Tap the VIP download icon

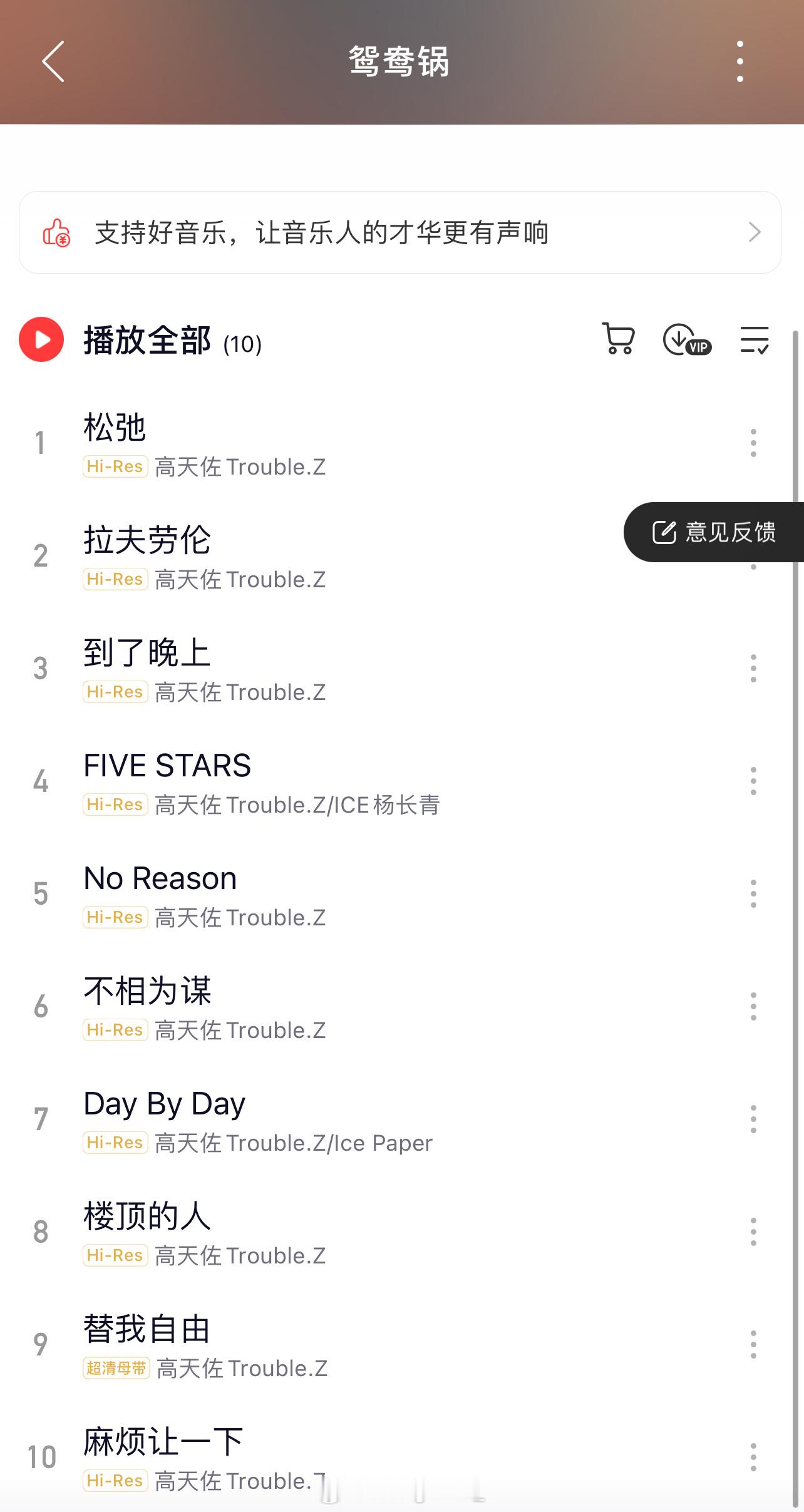[687, 339]
